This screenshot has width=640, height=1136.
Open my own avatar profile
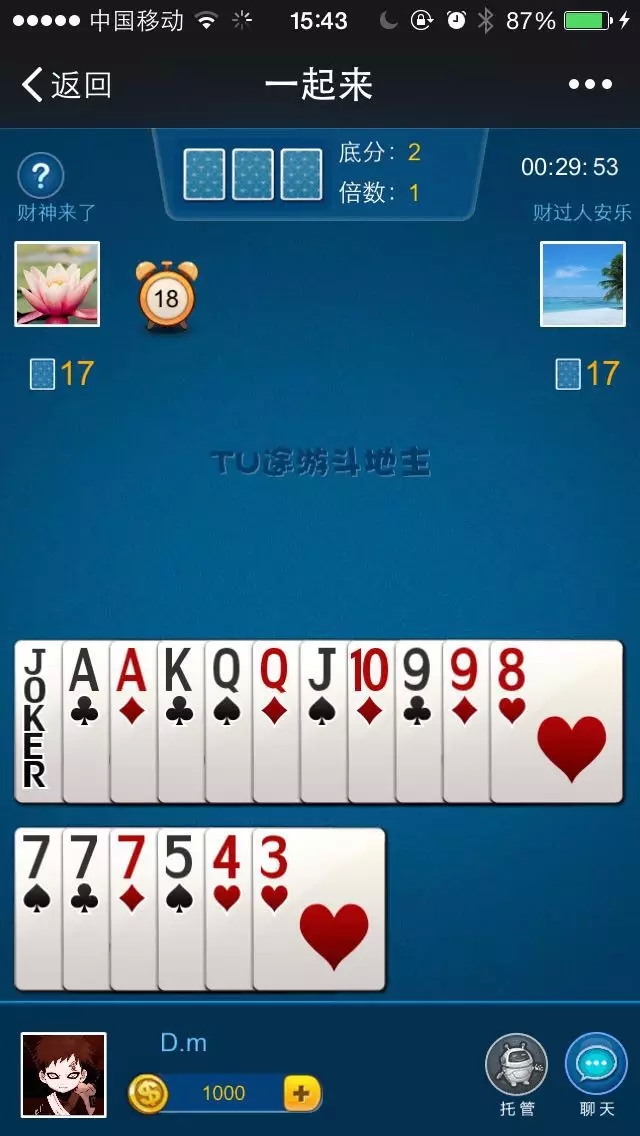[64, 1075]
